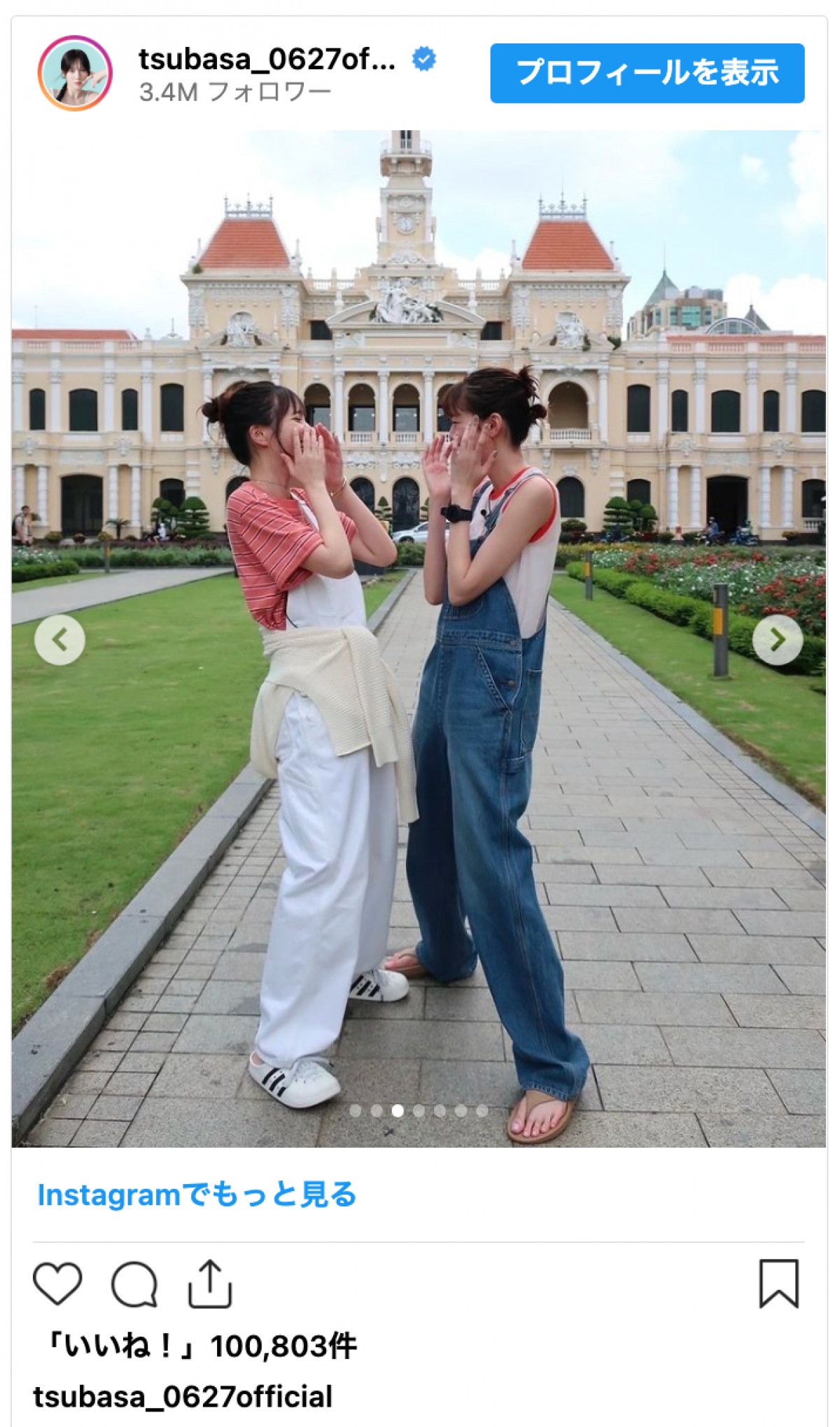Open comments via speech bubble icon
The height and width of the screenshot is (1427, 840).
134,1283
